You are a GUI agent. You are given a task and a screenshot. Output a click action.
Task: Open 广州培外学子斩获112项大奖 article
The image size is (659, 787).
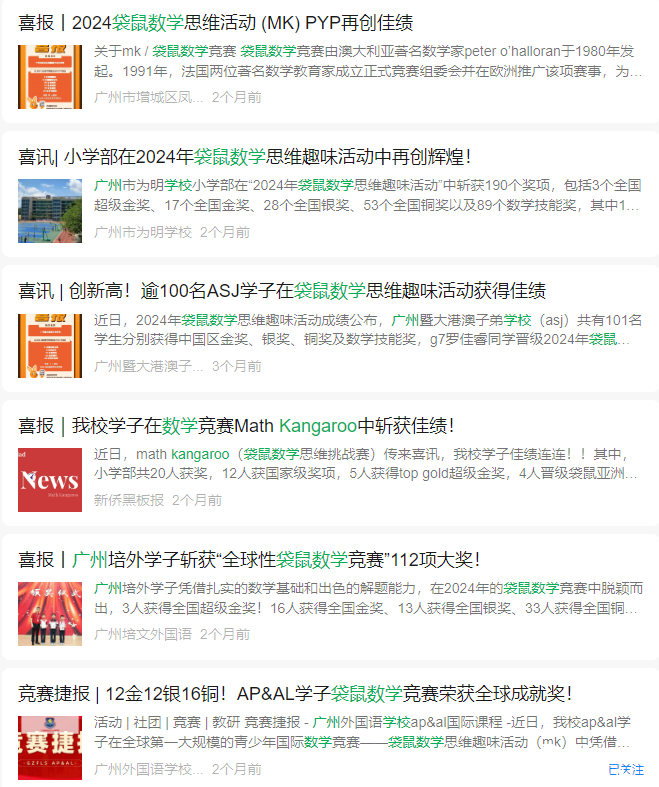(249, 559)
